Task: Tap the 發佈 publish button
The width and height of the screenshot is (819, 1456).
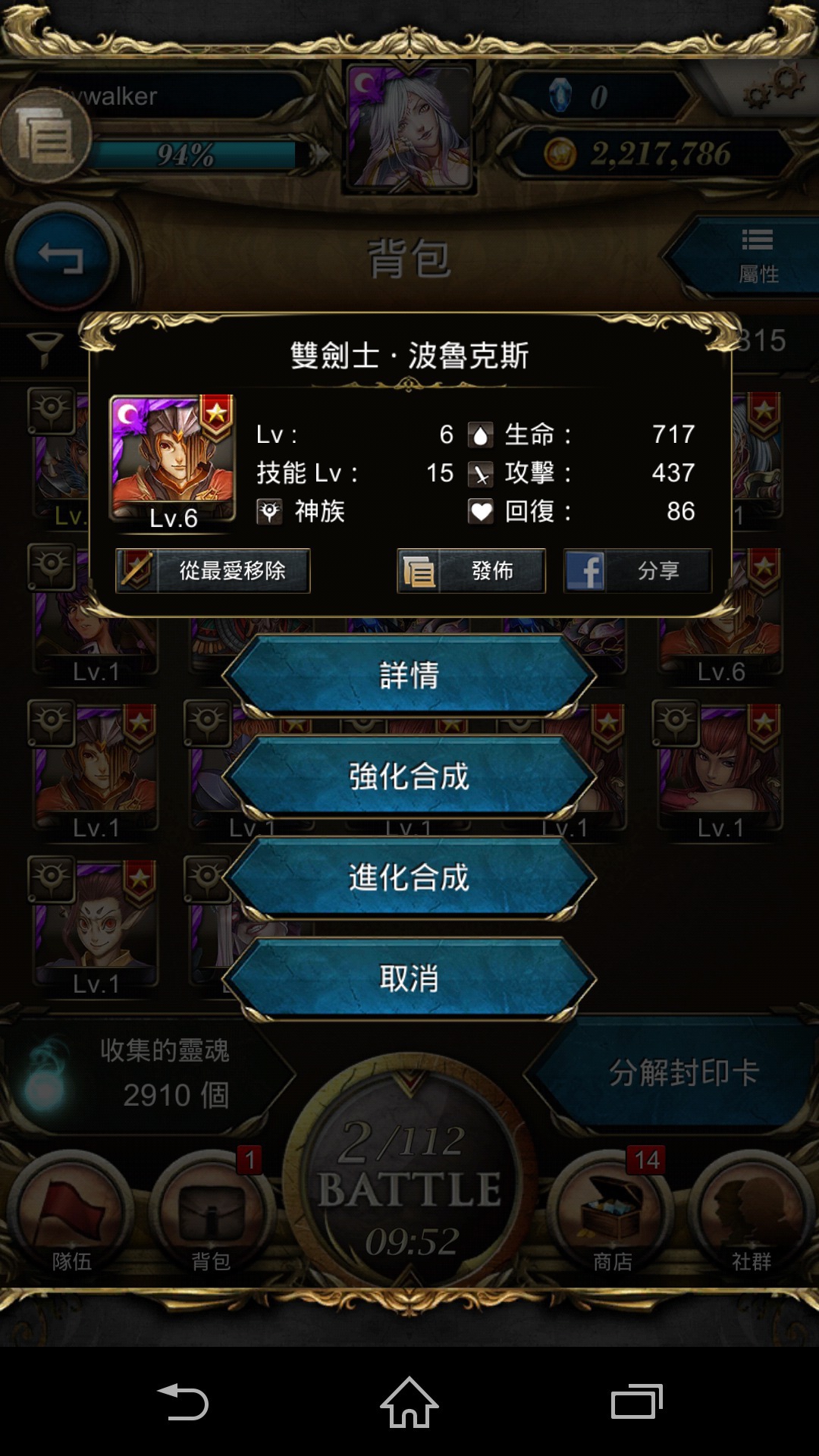Action: pos(471,570)
